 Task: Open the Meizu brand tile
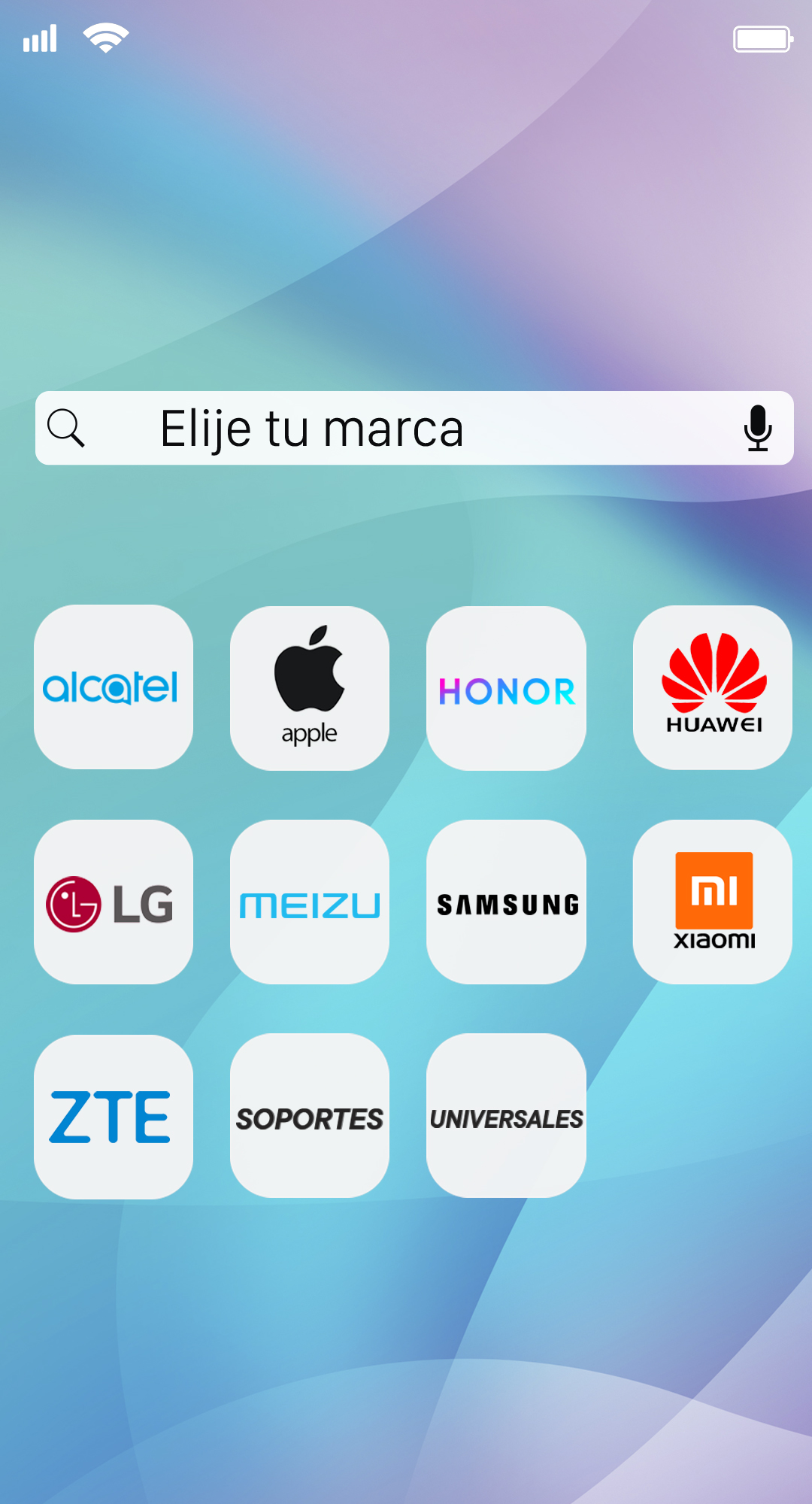pos(310,902)
